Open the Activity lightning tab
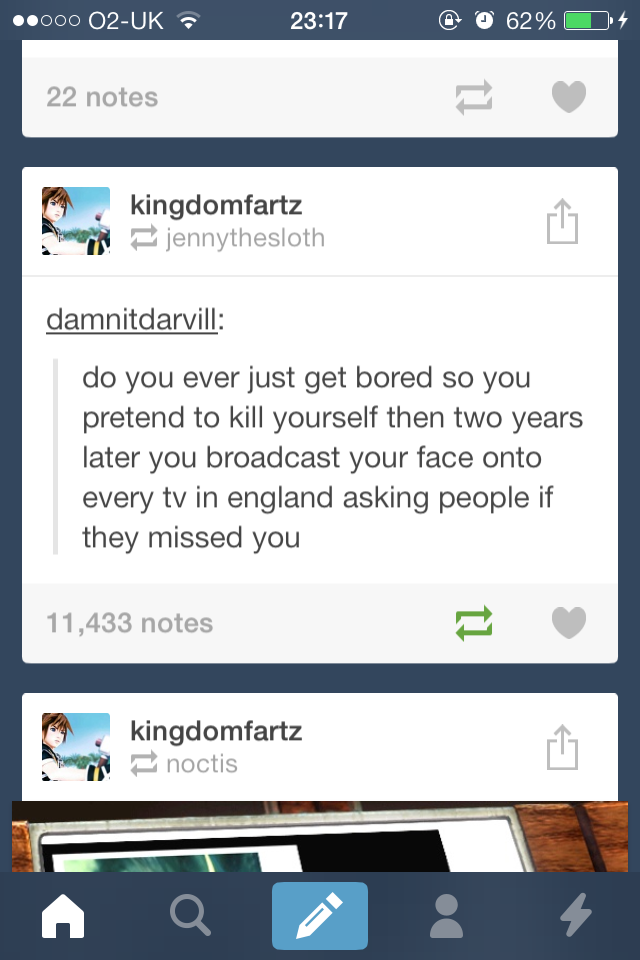This screenshot has width=640, height=960. pos(576,916)
